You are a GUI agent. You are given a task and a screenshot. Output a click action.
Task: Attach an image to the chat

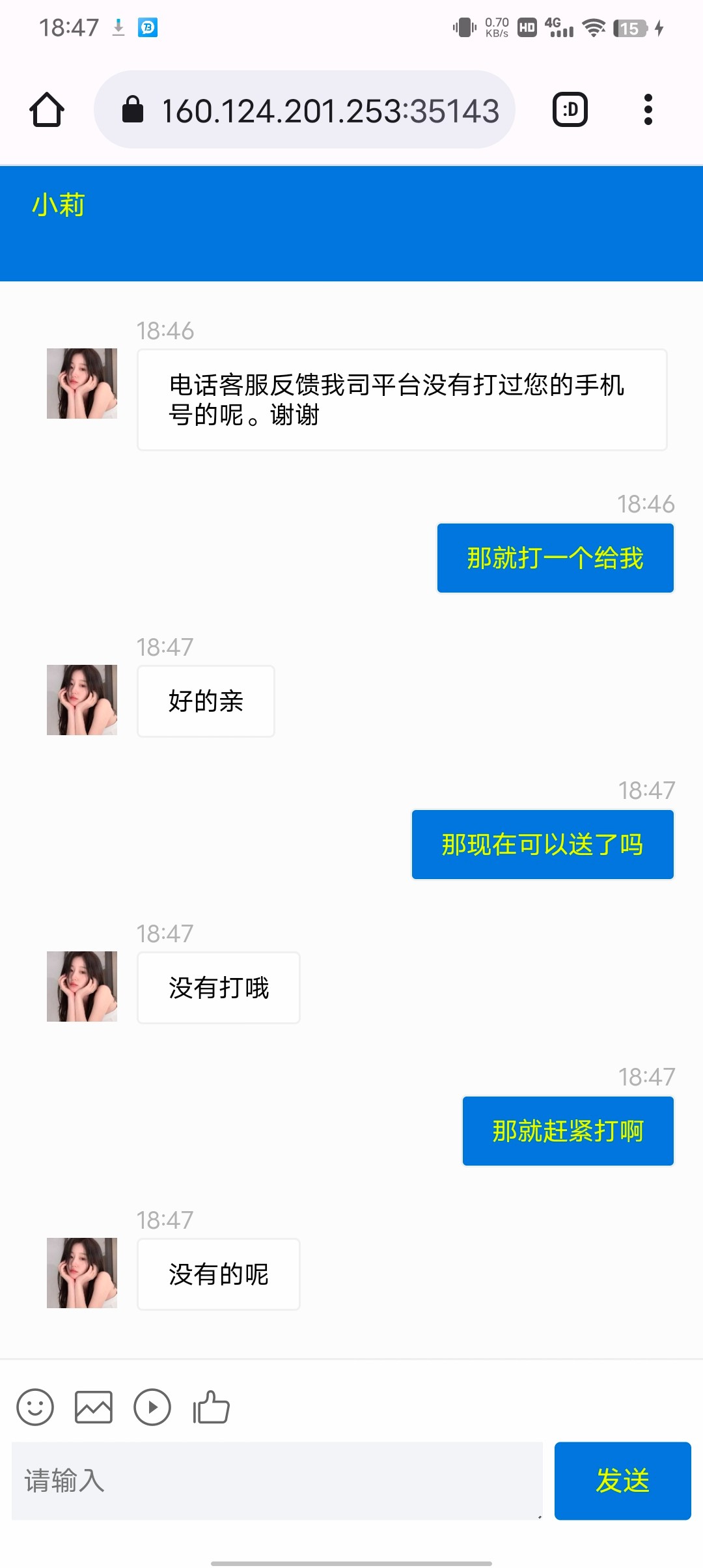click(94, 1408)
